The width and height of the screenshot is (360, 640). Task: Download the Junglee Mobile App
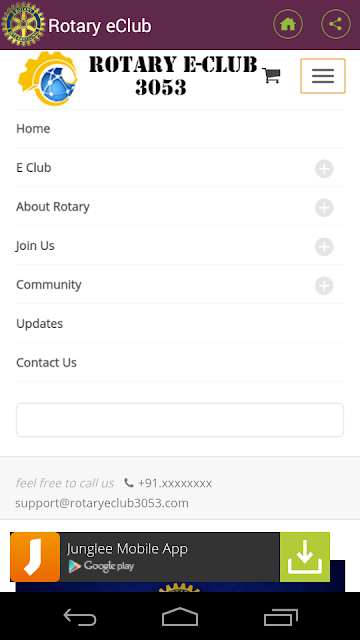click(305, 557)
